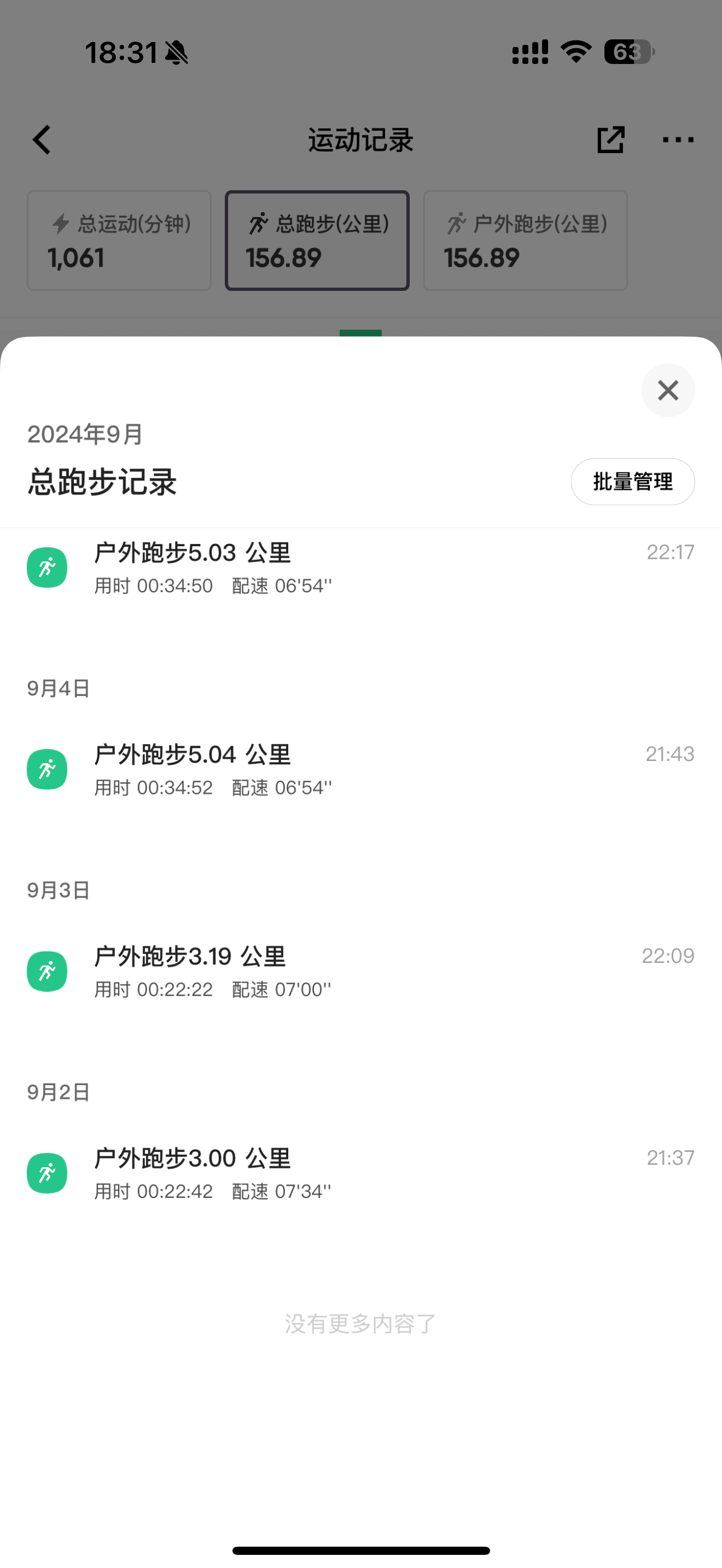This screenshot has width=722, height=1568.
Task: Tap the green runner icon beside 户外跑步5.03公里
Action: tap(47, 567)
